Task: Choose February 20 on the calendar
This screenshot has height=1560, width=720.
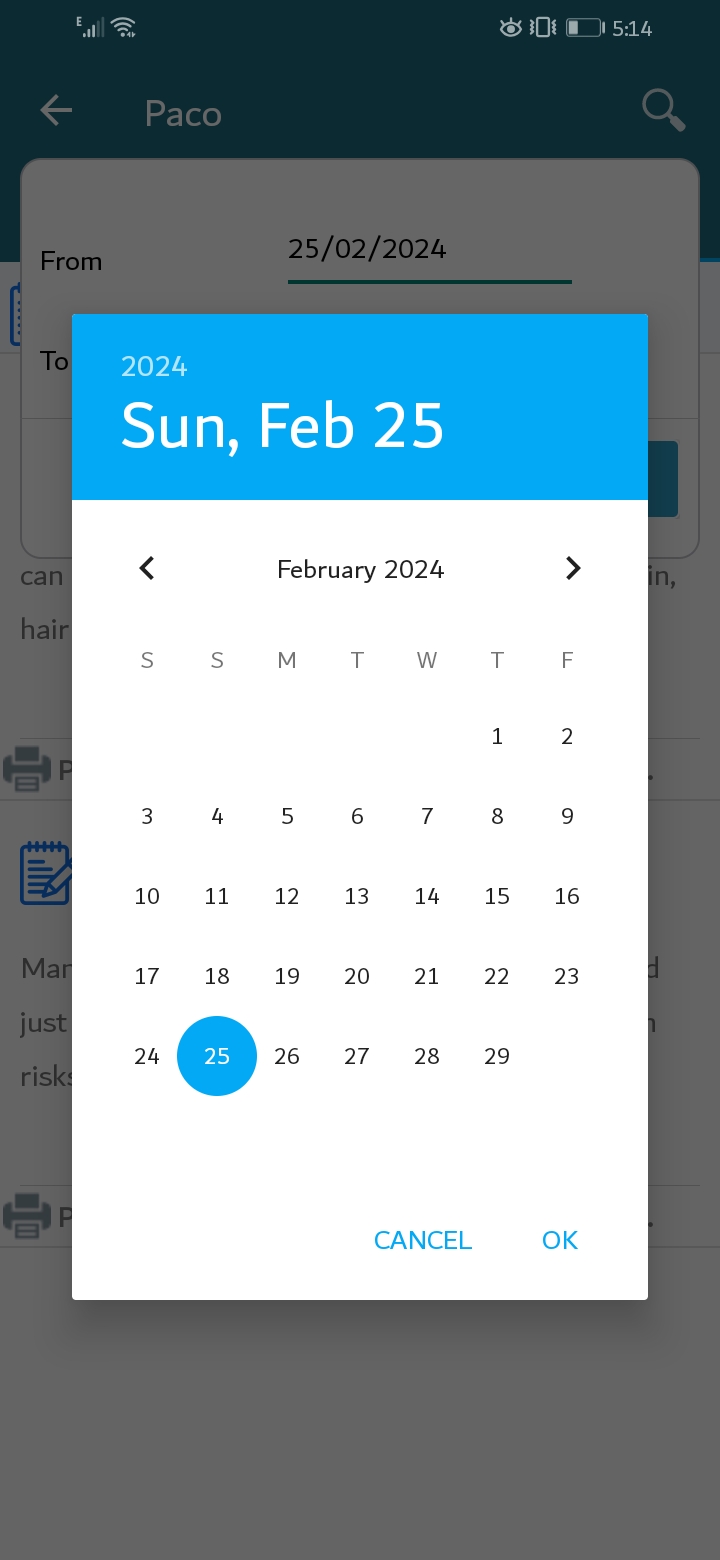Action: coord(357,977)
